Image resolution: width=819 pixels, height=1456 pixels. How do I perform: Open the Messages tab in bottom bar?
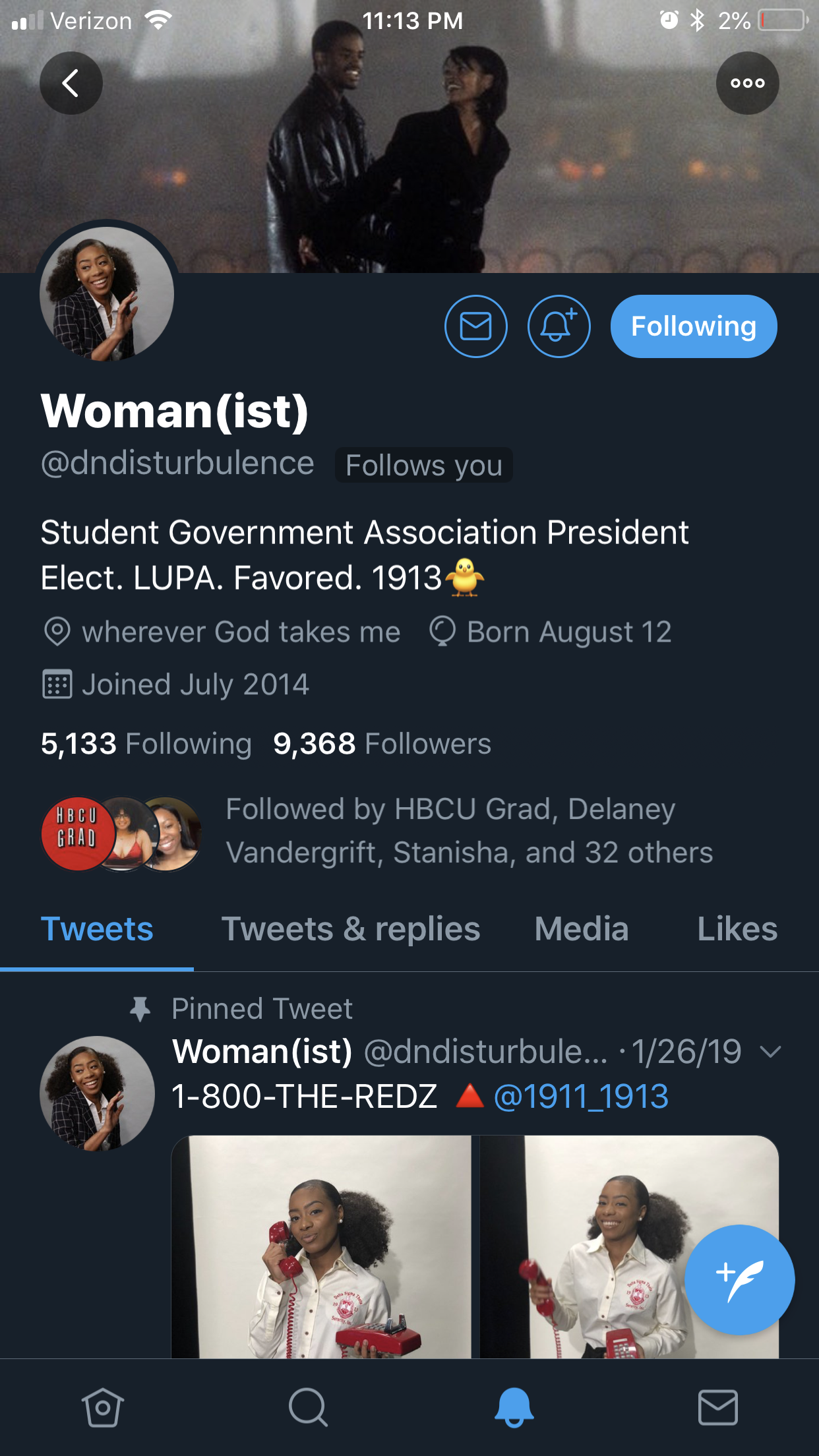pos(717,1407)
